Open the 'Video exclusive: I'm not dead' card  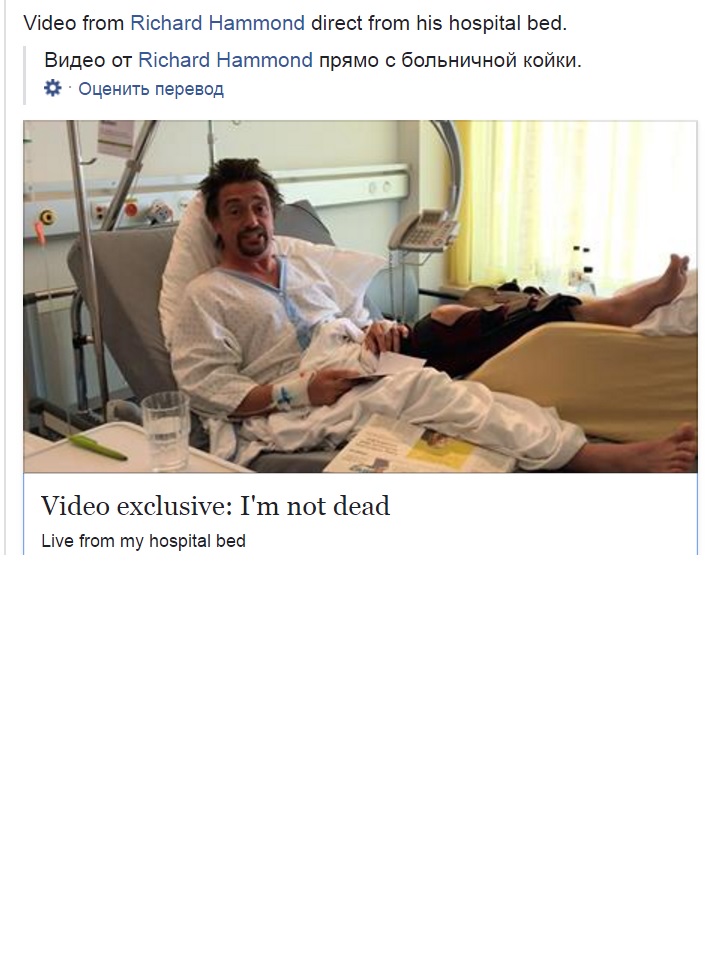coord(215,506)
